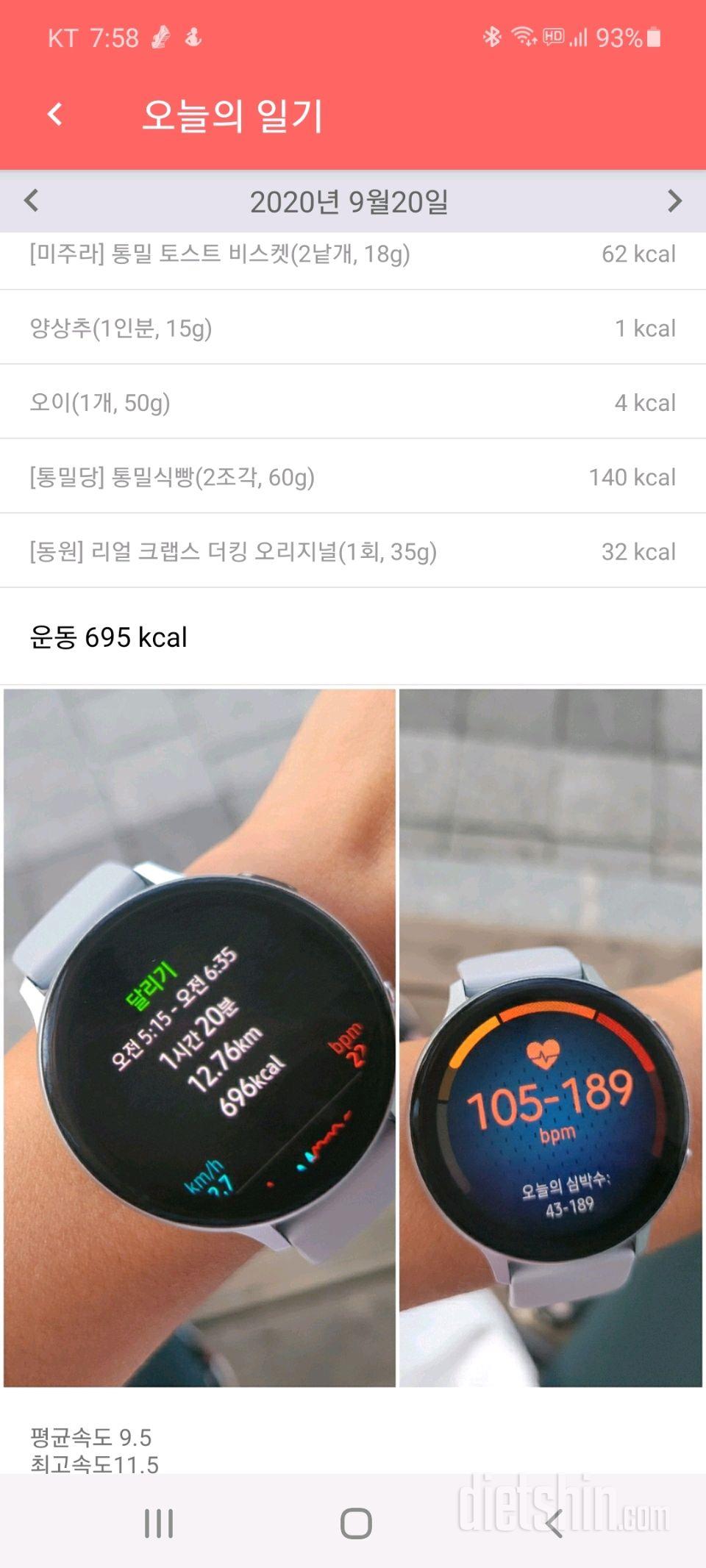
Task: Go back from 오늘의 일기
Action: [55, 115]
